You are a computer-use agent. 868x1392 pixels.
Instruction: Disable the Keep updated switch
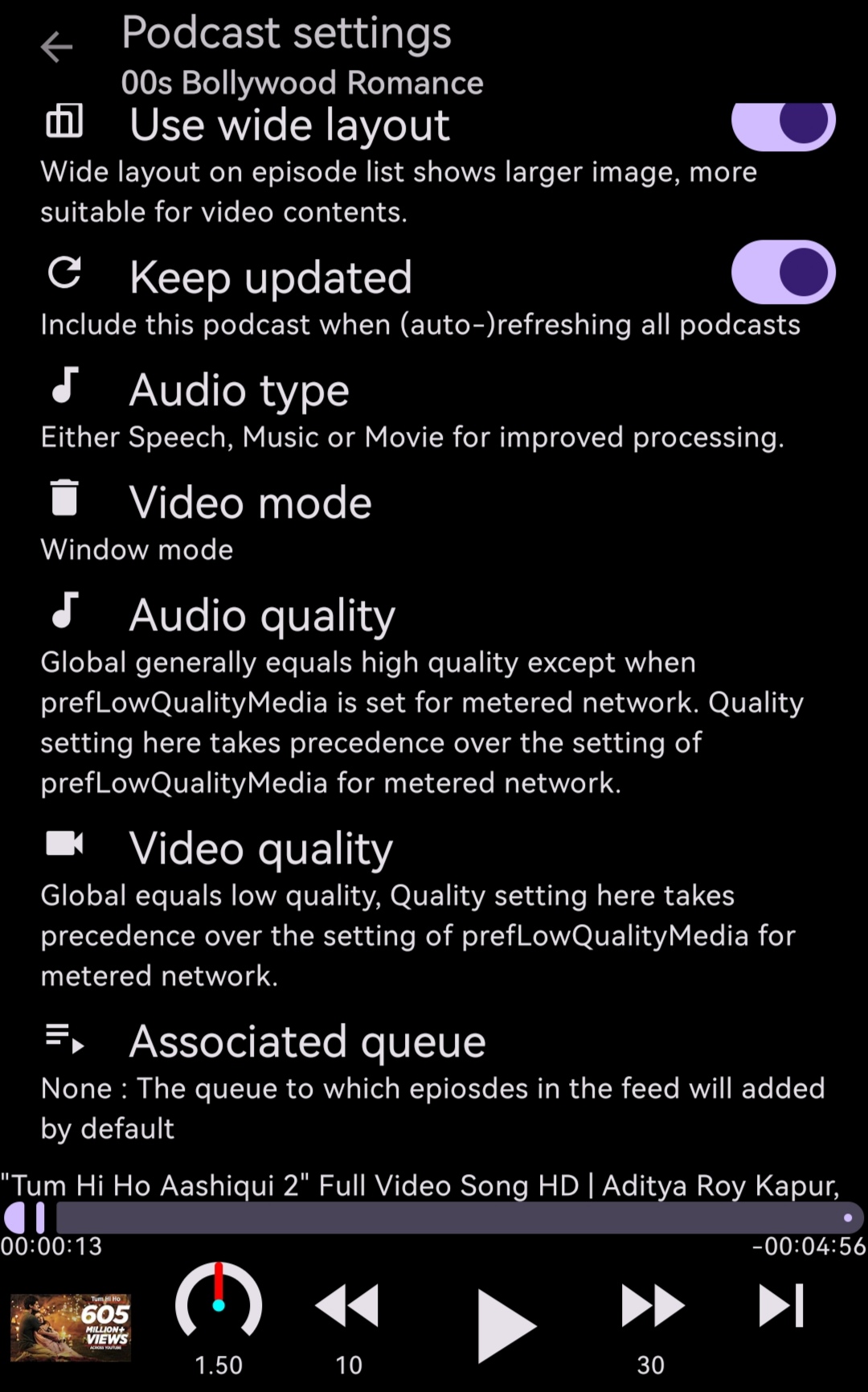click(x=783, y=273)
